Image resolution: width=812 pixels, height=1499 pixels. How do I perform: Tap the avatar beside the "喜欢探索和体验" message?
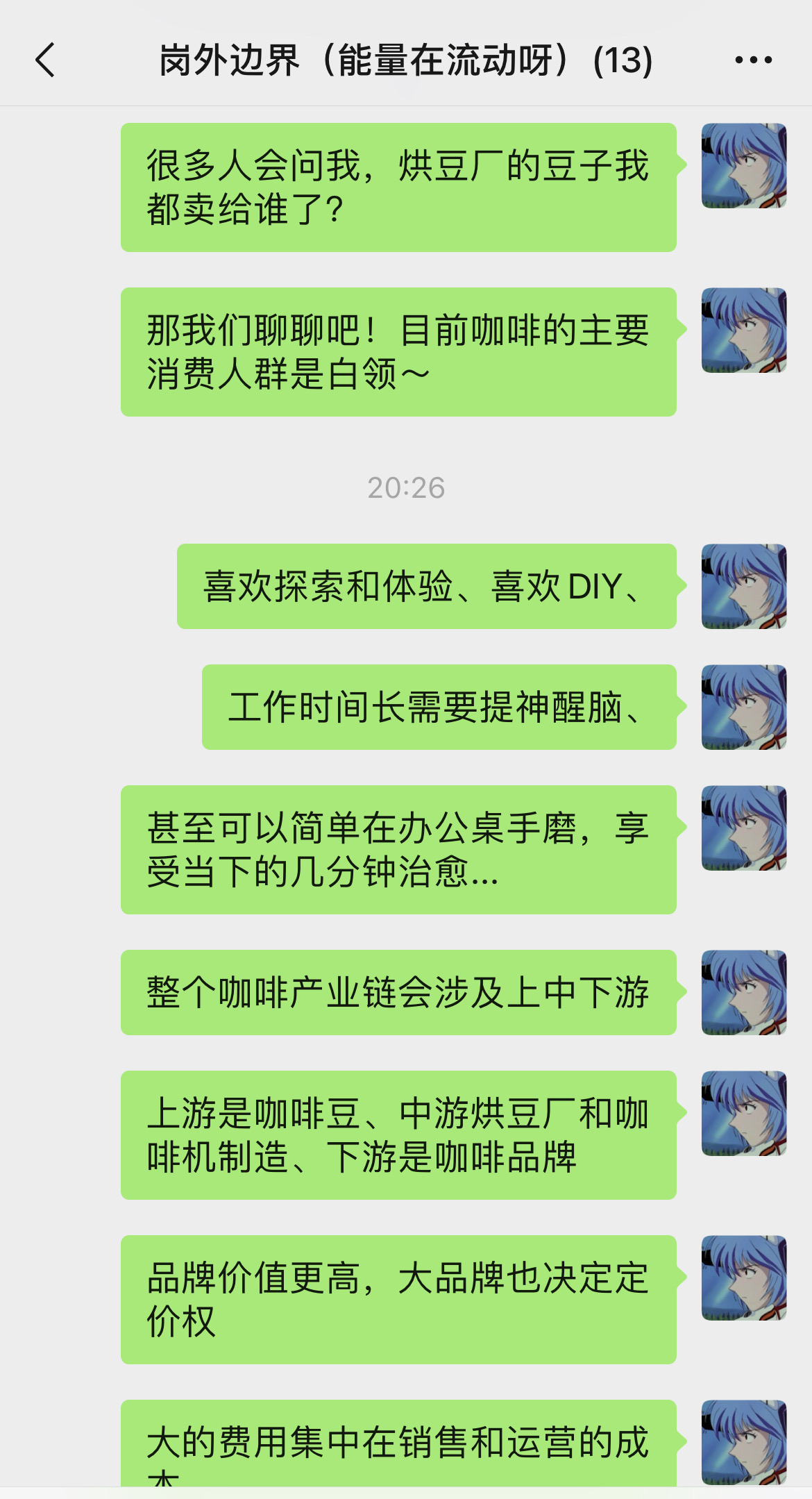click(744, 586)
